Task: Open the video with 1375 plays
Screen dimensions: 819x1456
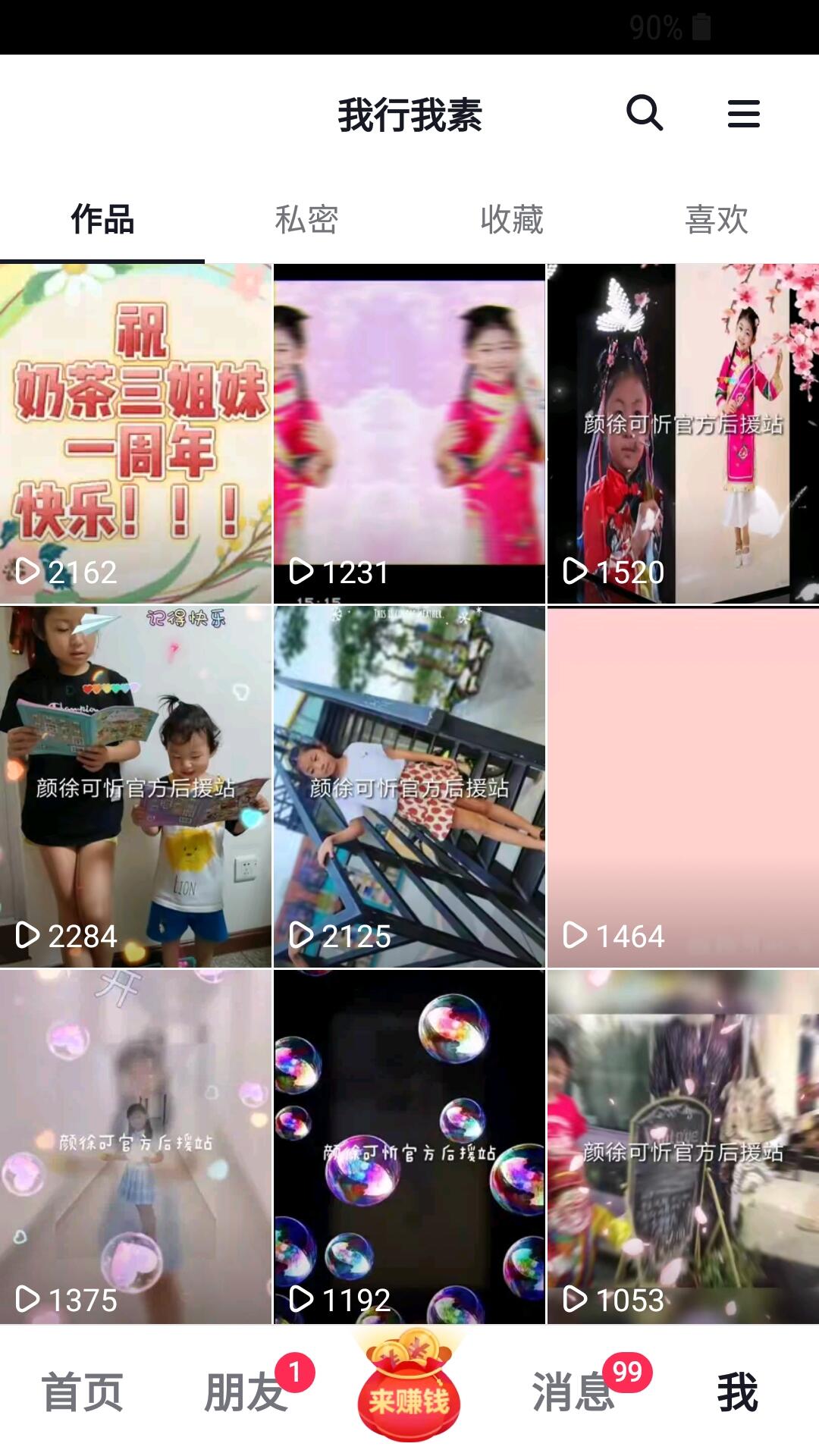Action: pos(136,1147)
